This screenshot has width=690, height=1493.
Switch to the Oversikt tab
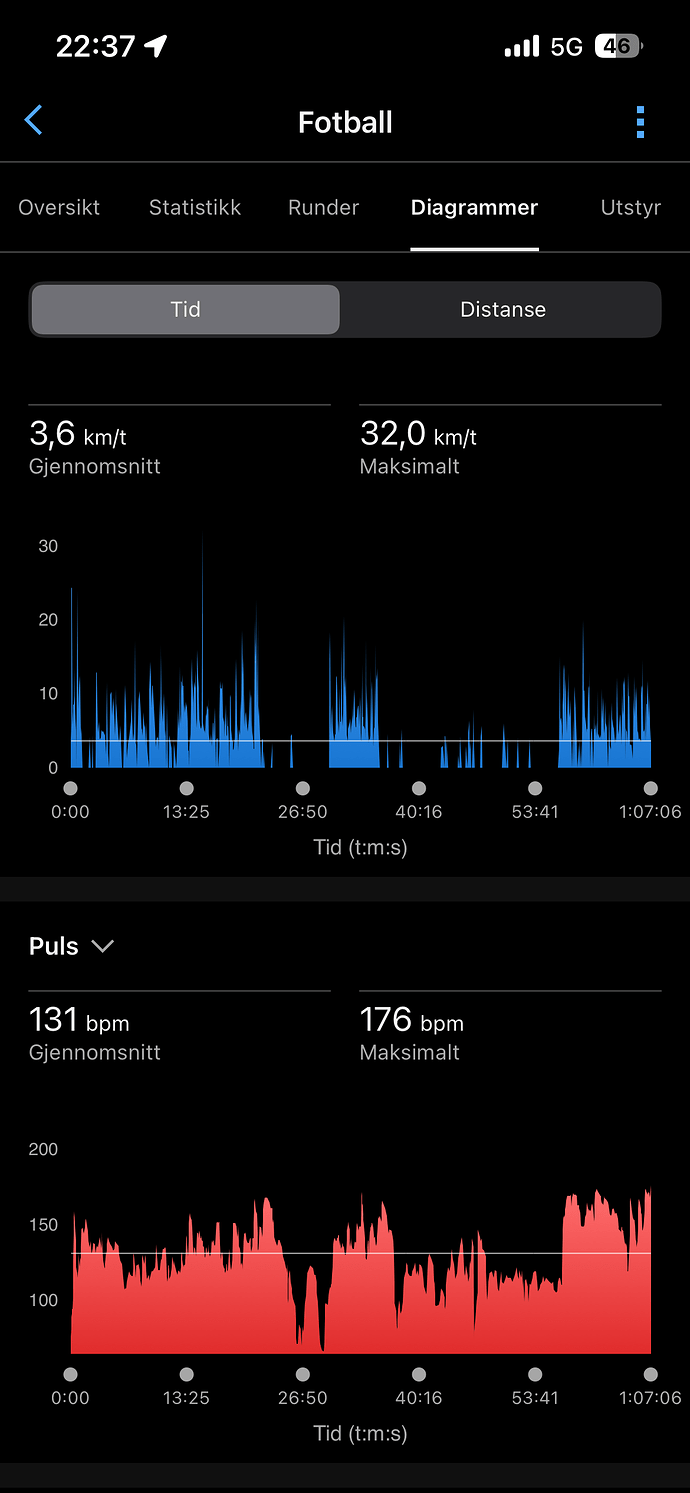click(x=59, y=207)
